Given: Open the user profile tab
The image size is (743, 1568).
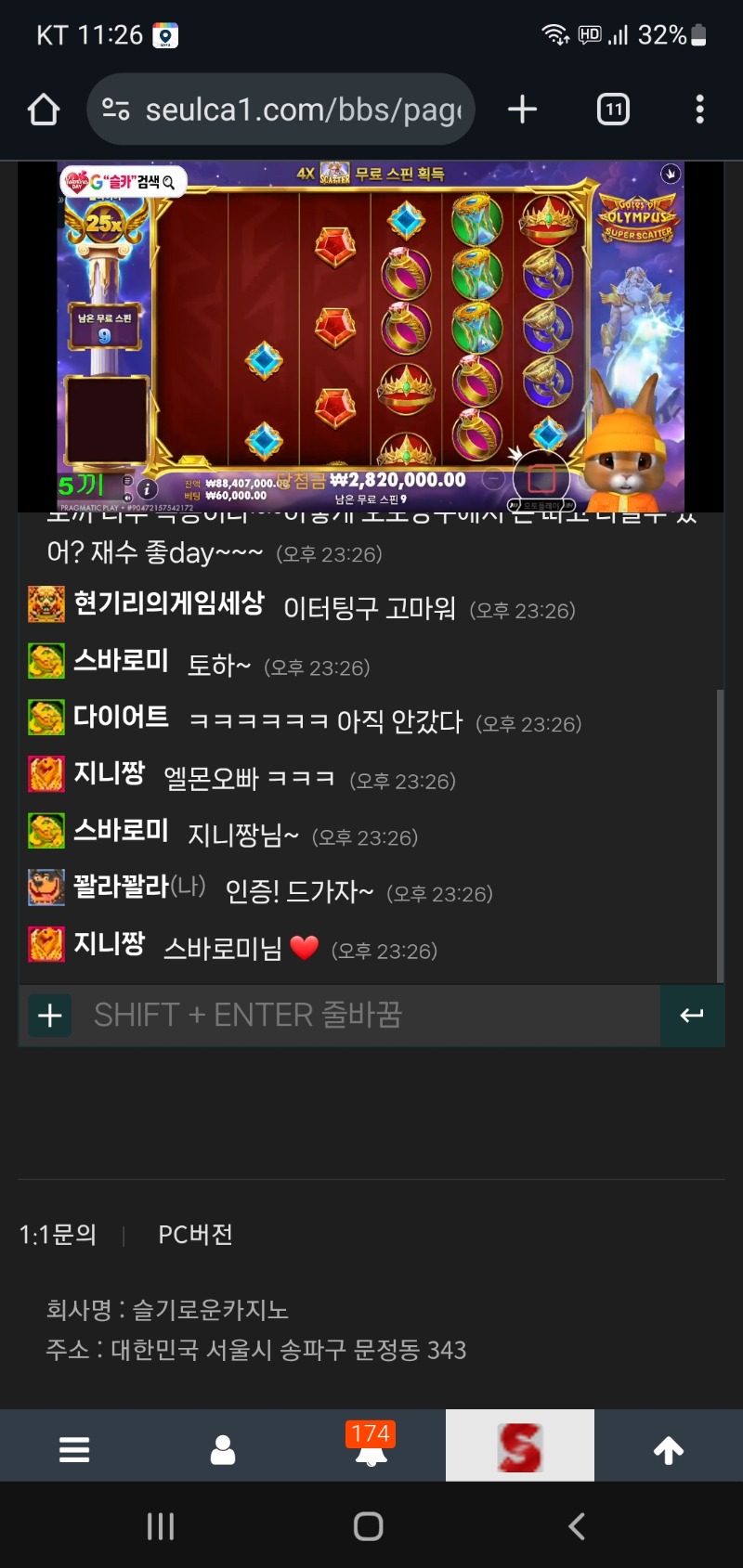Looking at the screenshot, I should pyautogui.click(x=223, y=1448).
